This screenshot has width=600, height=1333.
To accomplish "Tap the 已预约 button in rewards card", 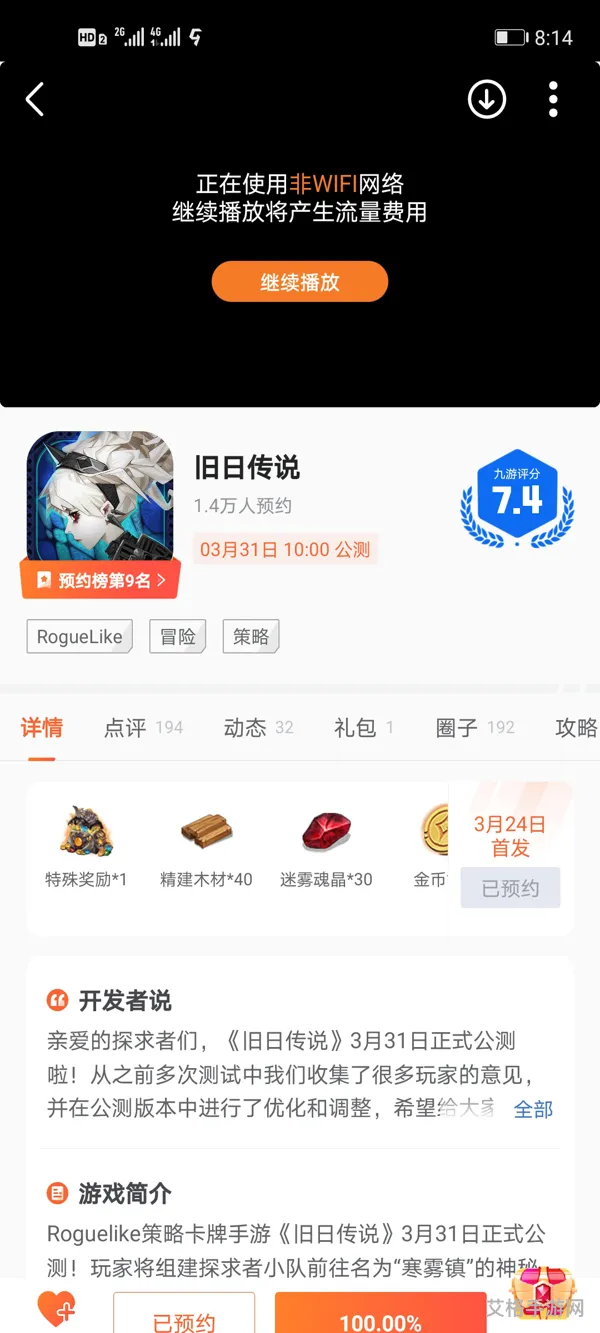I will [510, 888].
